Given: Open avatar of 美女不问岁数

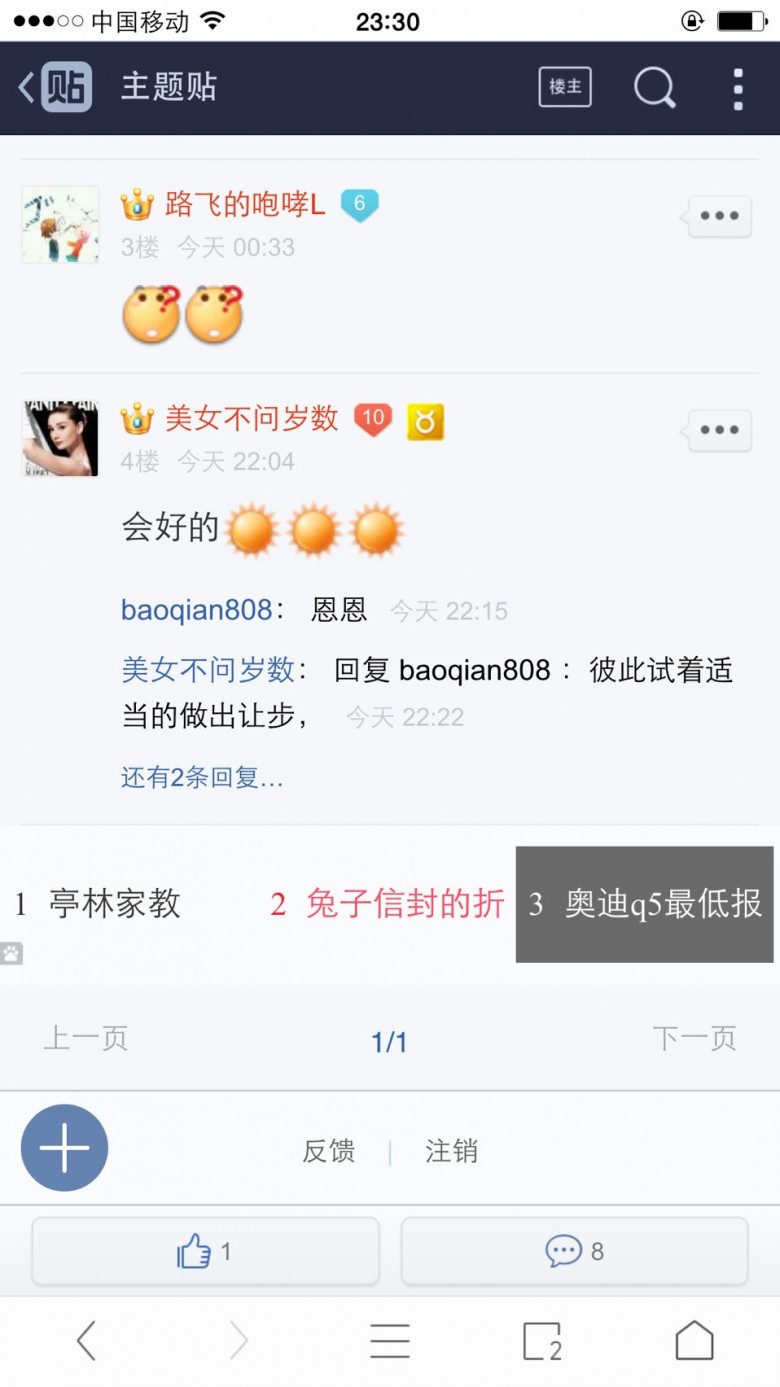Looking at the screenshot, I should (x=60, y=438).
